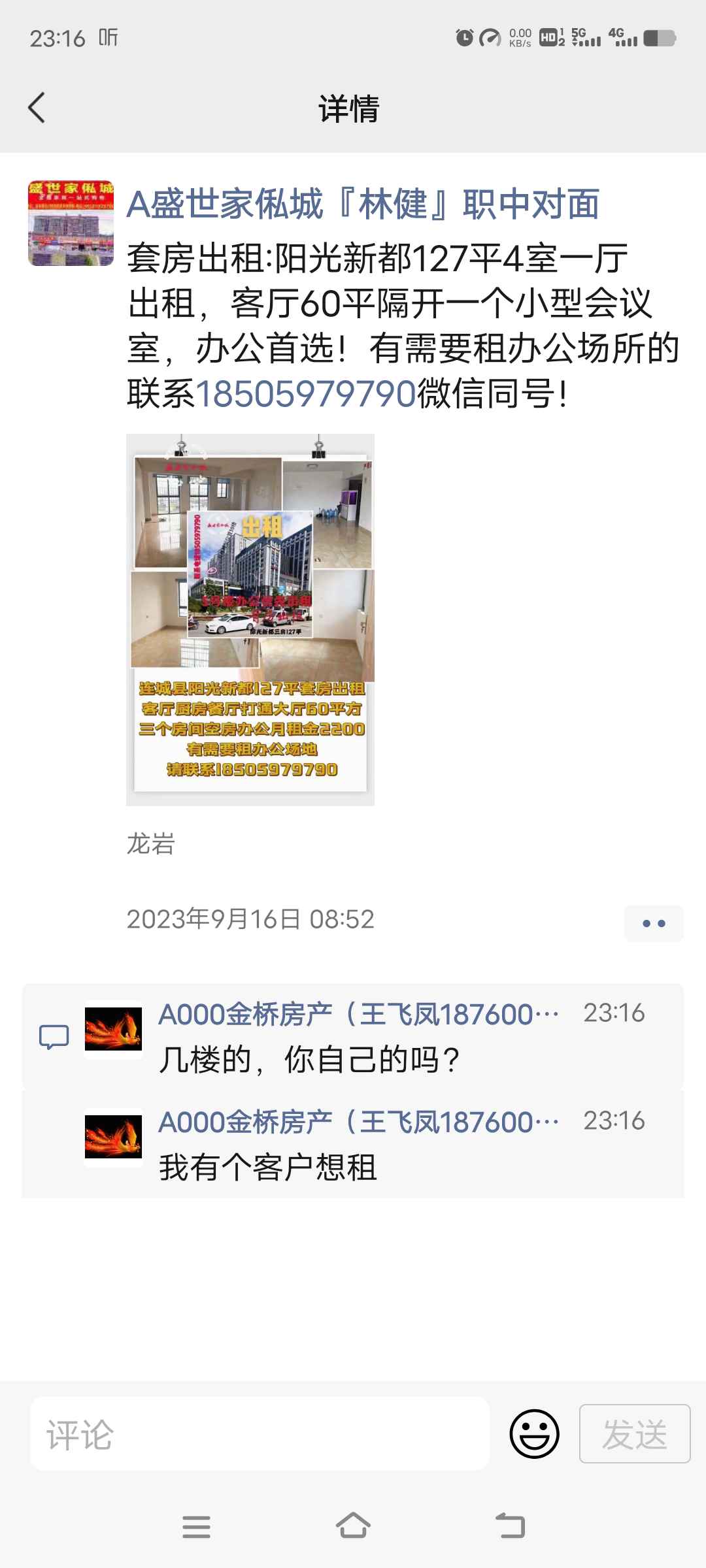Open commenter name above 几楼的，你自己的吗？
706x1568 pixels.
point(358,1015)
